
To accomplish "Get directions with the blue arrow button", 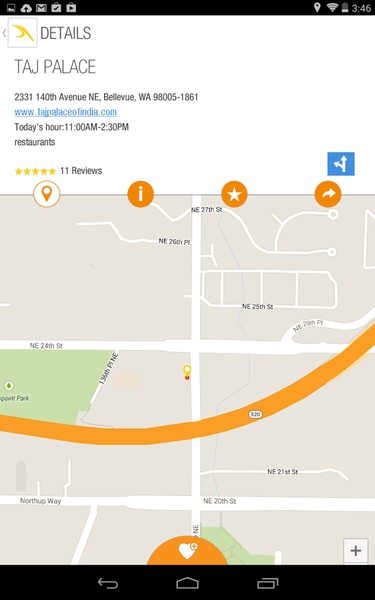I will click(341, 164).
